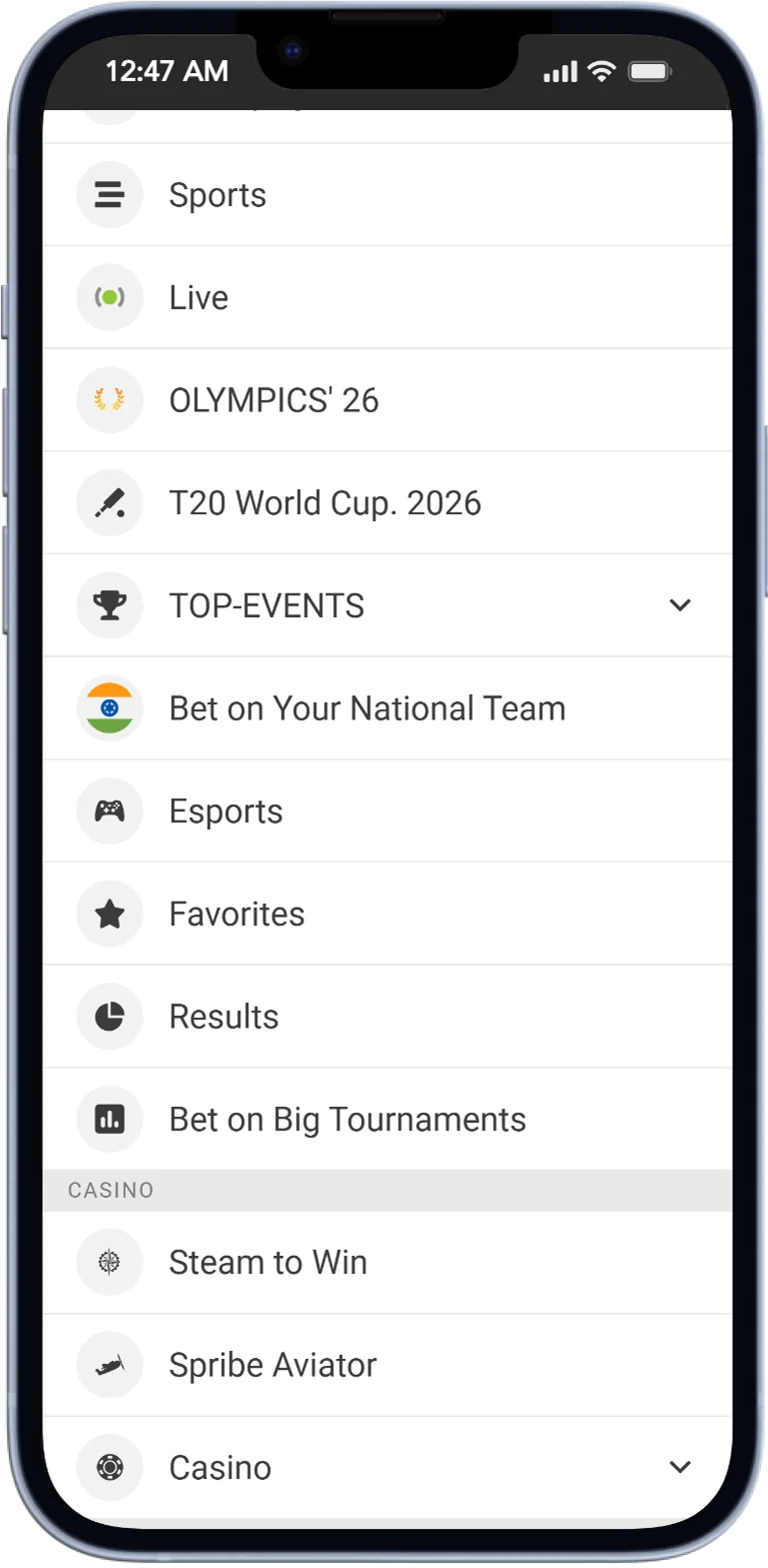
Task: Click the Live broadcast icon
Action: [x=109, y=297]
